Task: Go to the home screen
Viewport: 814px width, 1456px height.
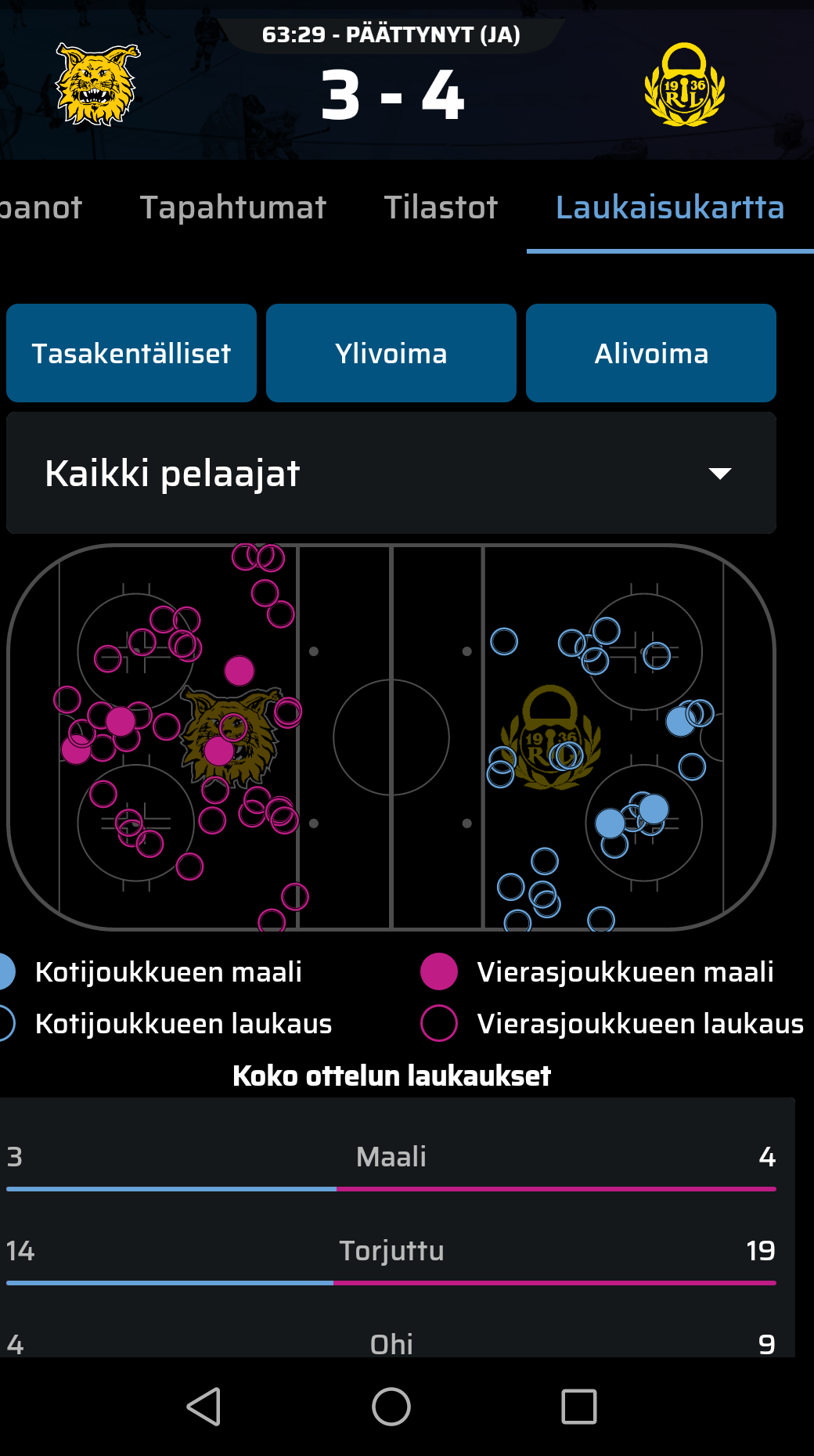Action: [391, 1407]
